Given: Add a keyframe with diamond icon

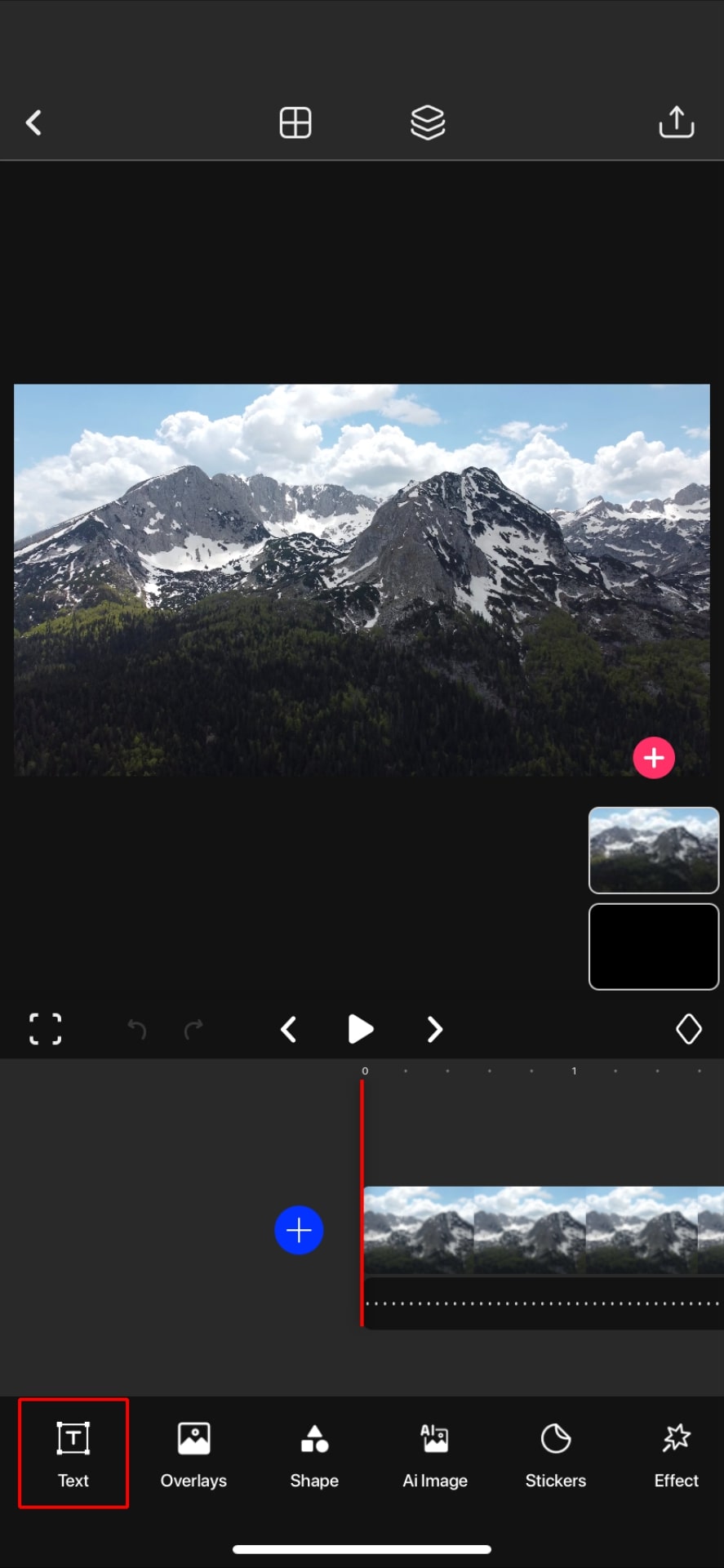Looking at the screenshot, I should coord(688,1029).
